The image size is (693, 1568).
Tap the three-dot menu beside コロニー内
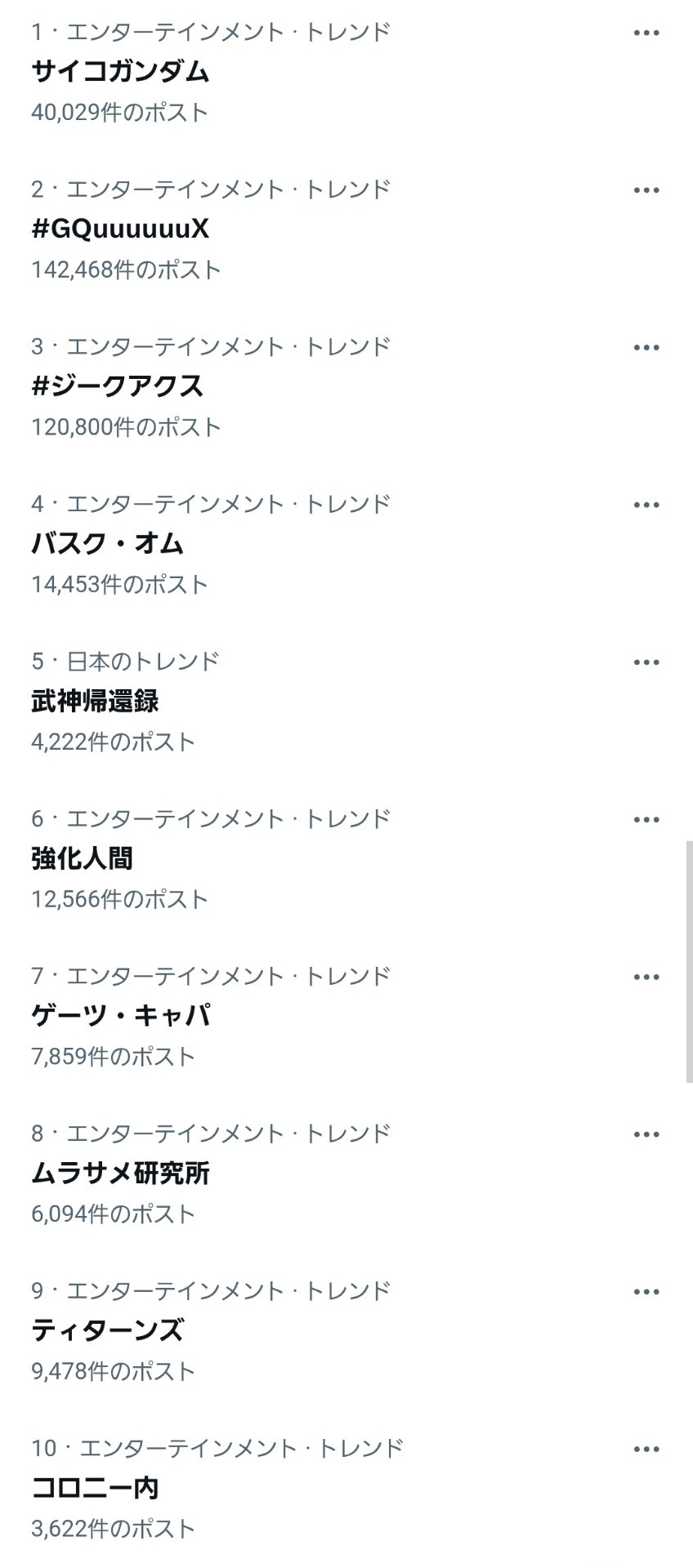(646, 1450)
